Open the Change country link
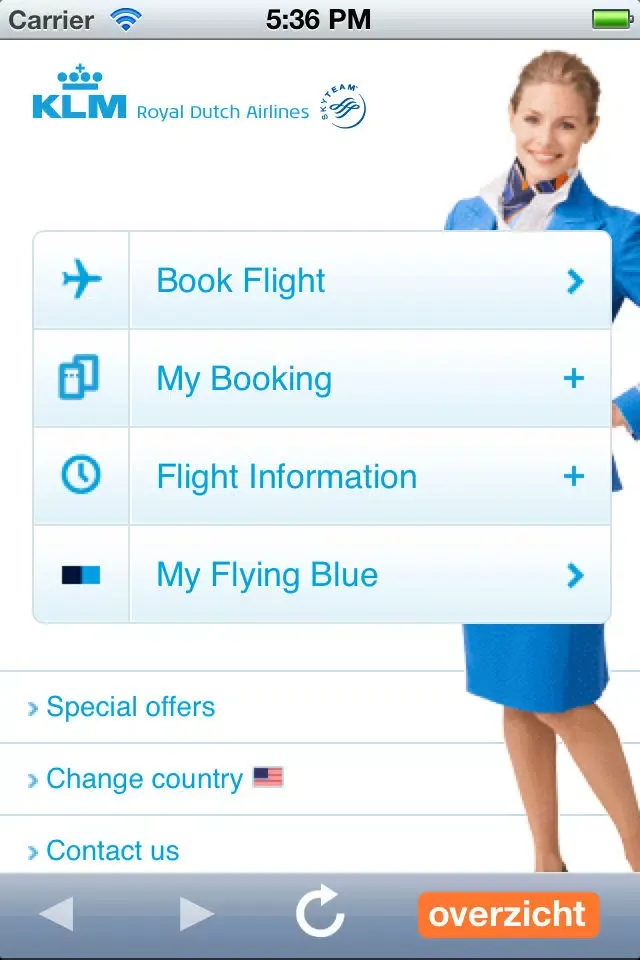Viewport: 640px width, 960px height. tap(145, 779)
